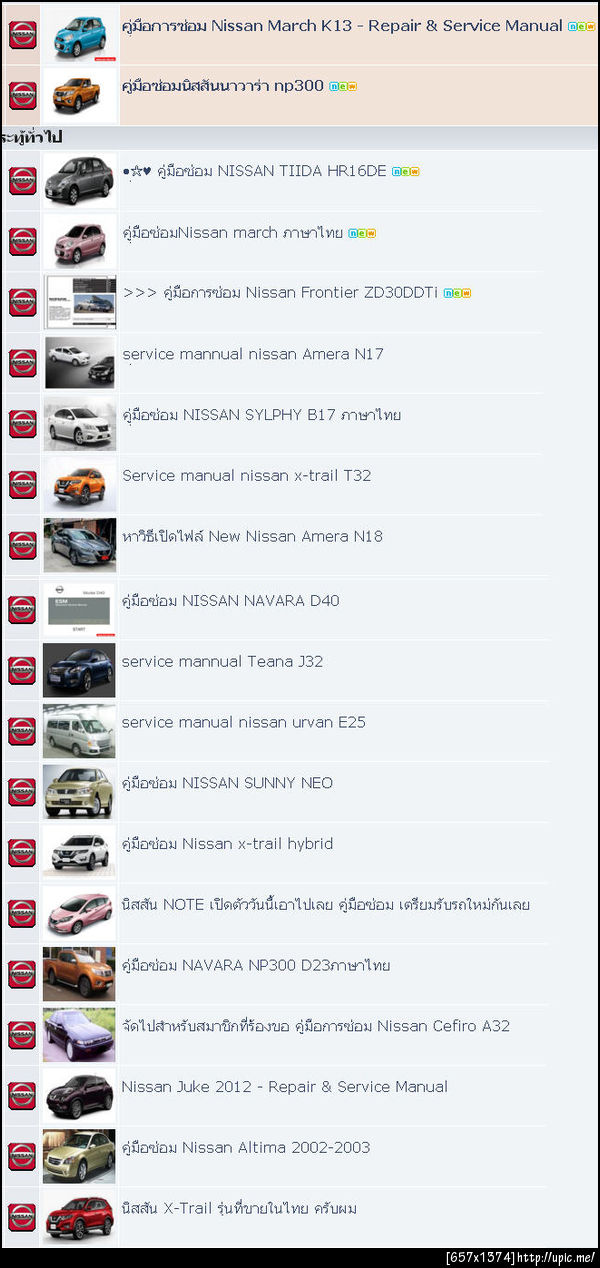This screenshot has width=600, height=1268.
Task: Open Nissan x-trail hybrid manual thread
Action: [x=227, y=844]
